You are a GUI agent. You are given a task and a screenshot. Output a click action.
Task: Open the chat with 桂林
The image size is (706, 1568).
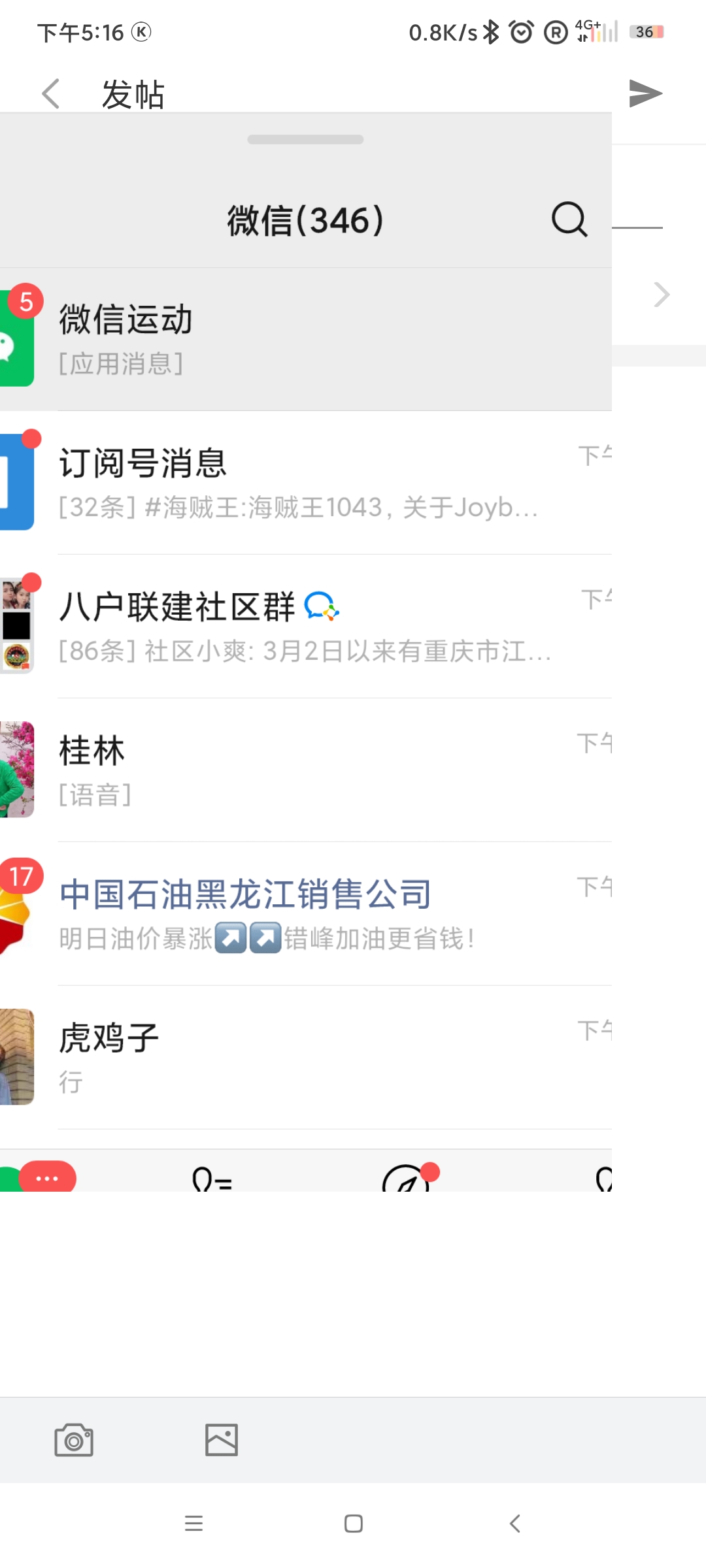tap(306, 770)
